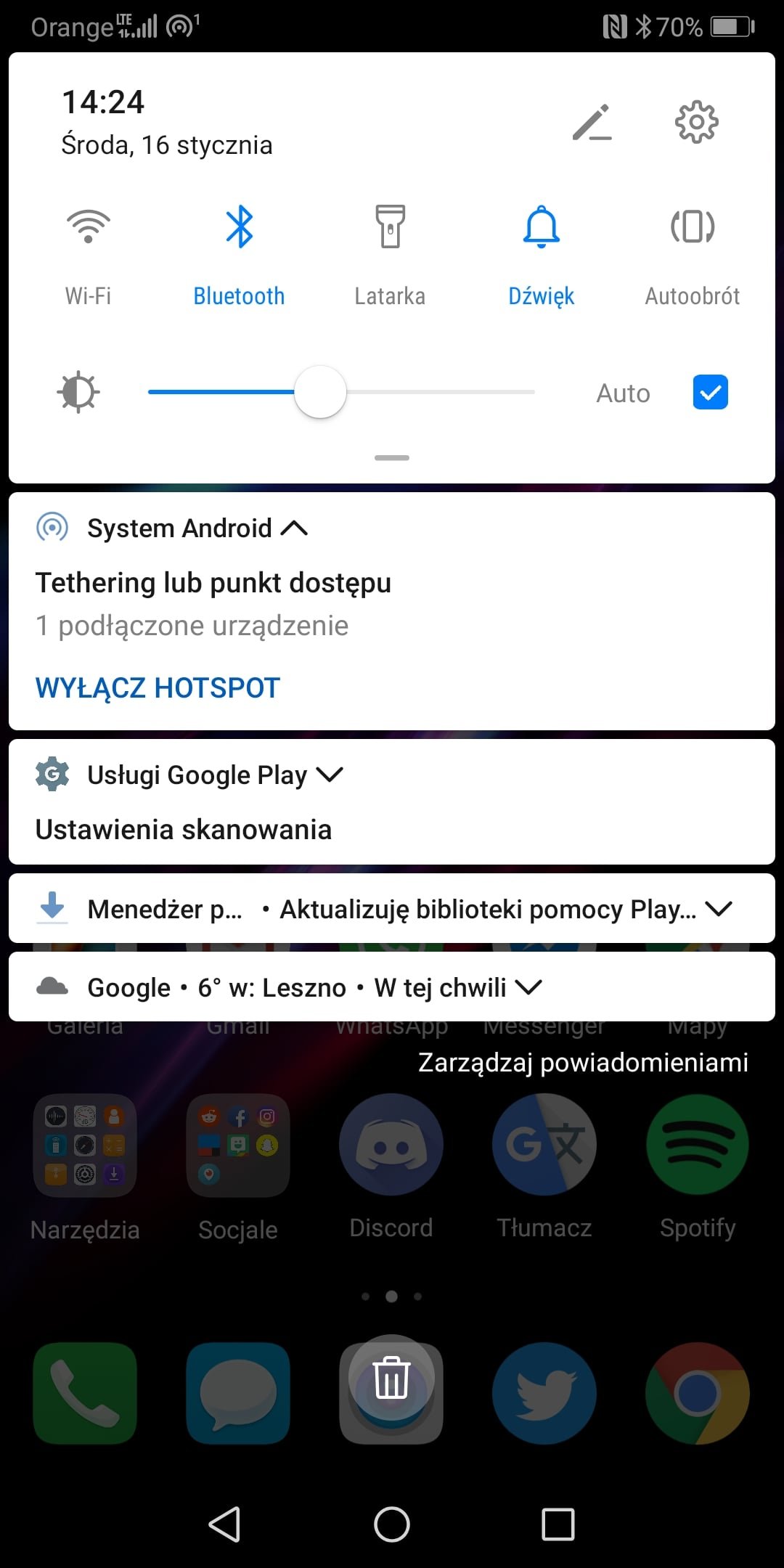Expand the Google weather notification for Leszno
This screenshot has height=1568, width=784.
(x=528, y=987)
